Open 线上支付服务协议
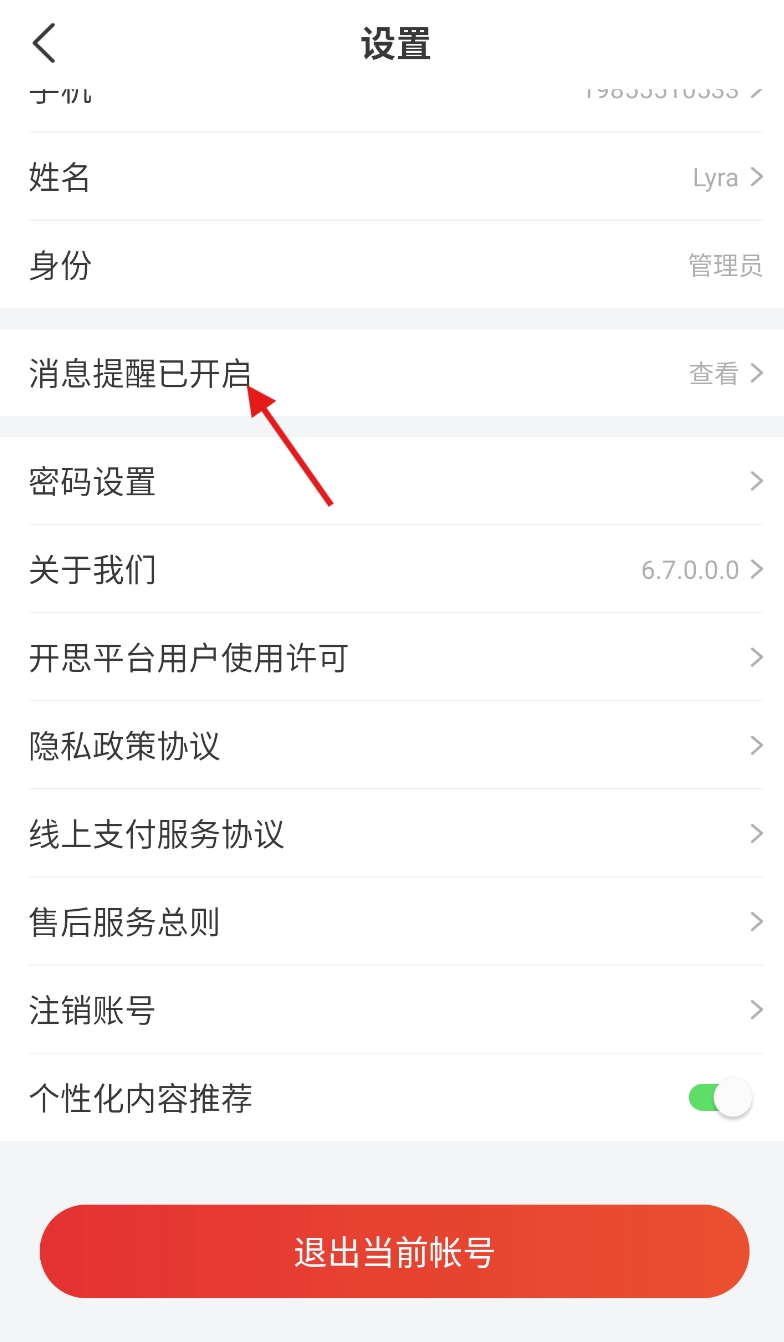 [x=392, y=834]
